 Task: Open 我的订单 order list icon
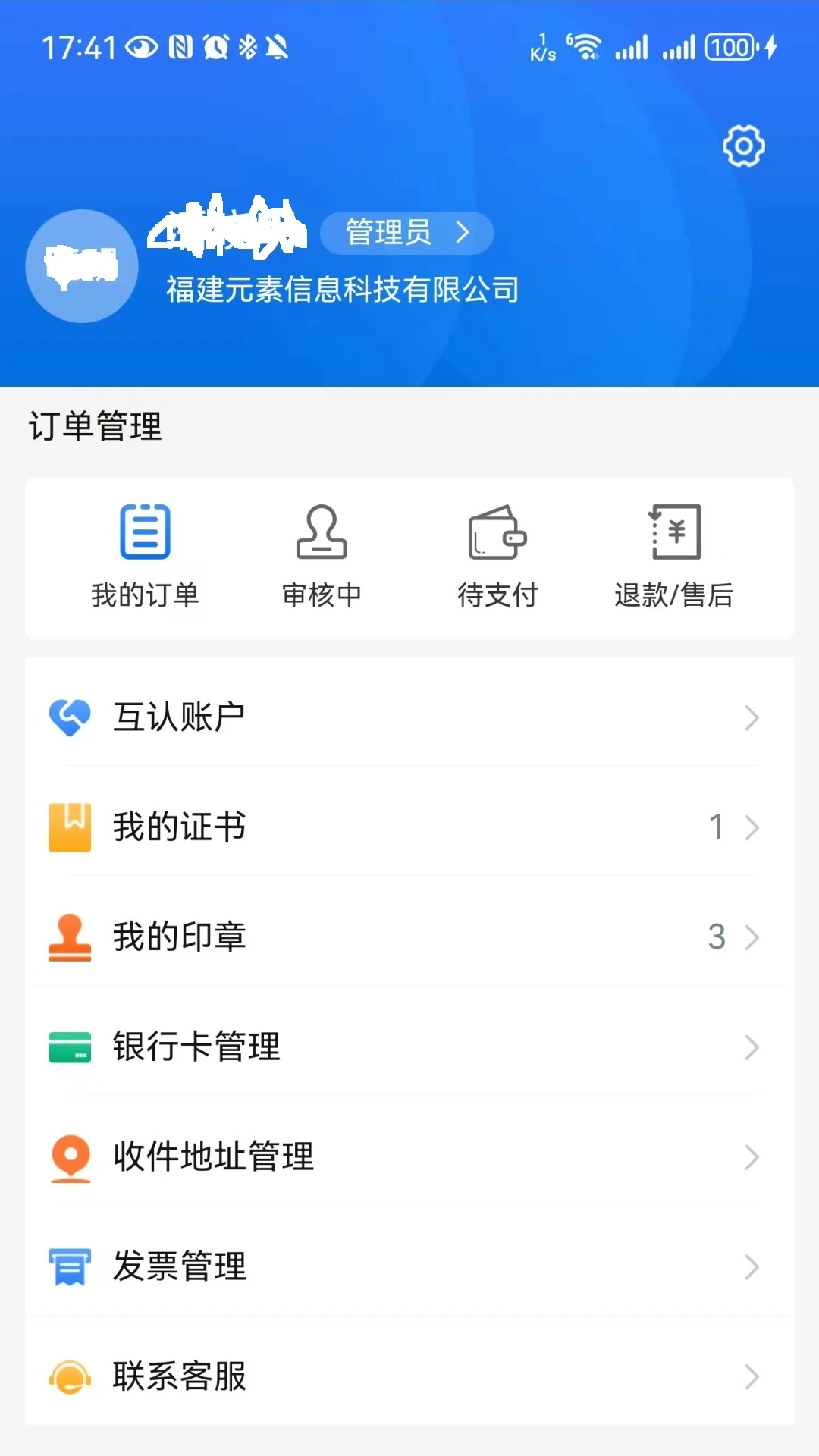pos(144,531)
